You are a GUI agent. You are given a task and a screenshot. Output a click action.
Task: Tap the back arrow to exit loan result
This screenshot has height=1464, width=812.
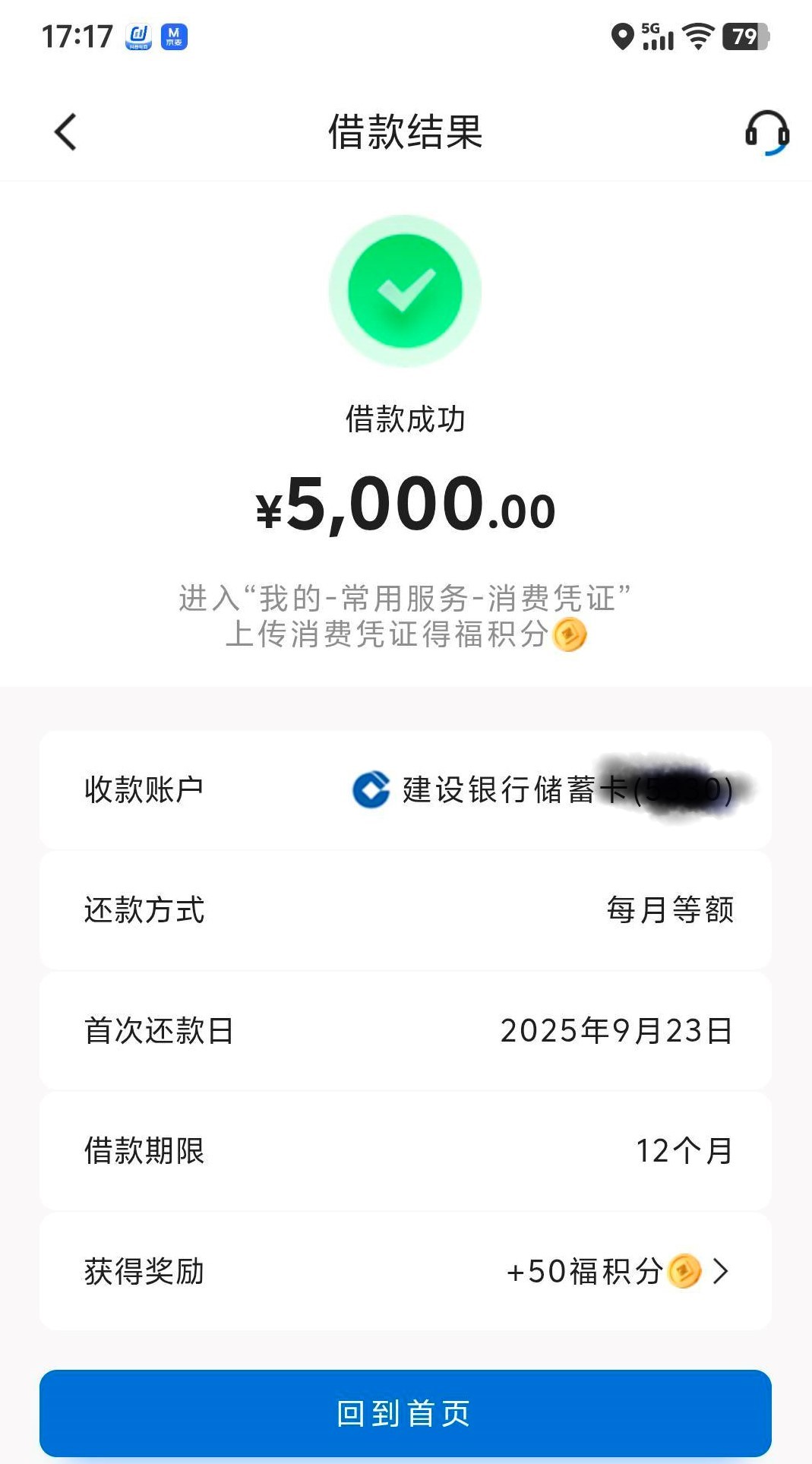tap(65, 131)
